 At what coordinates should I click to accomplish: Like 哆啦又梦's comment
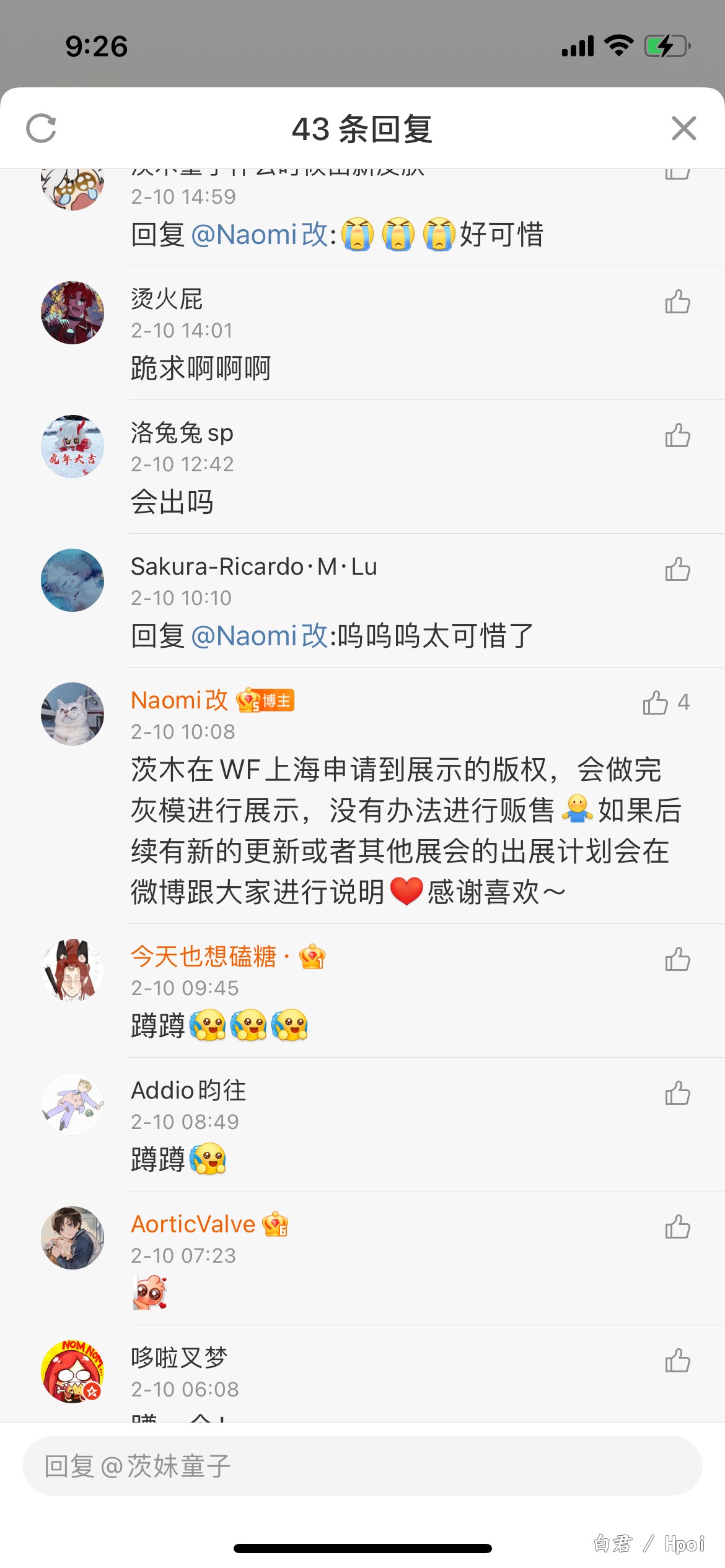coord(677,1361)
